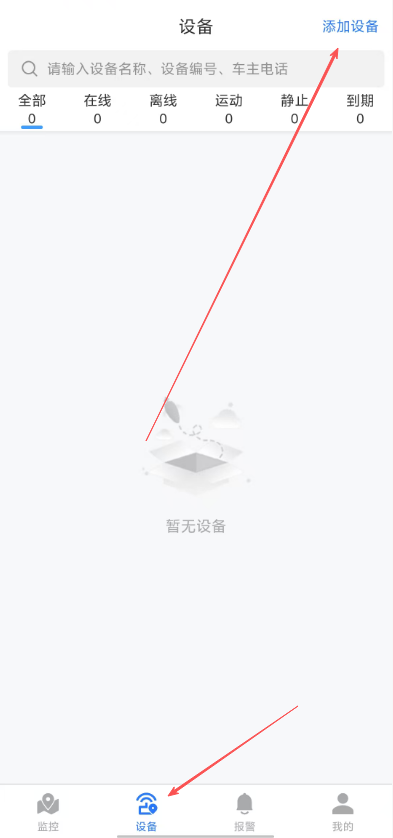Switch to the 在线 filter tab
This screenshot has height=838, width=393.
point(97,109)
